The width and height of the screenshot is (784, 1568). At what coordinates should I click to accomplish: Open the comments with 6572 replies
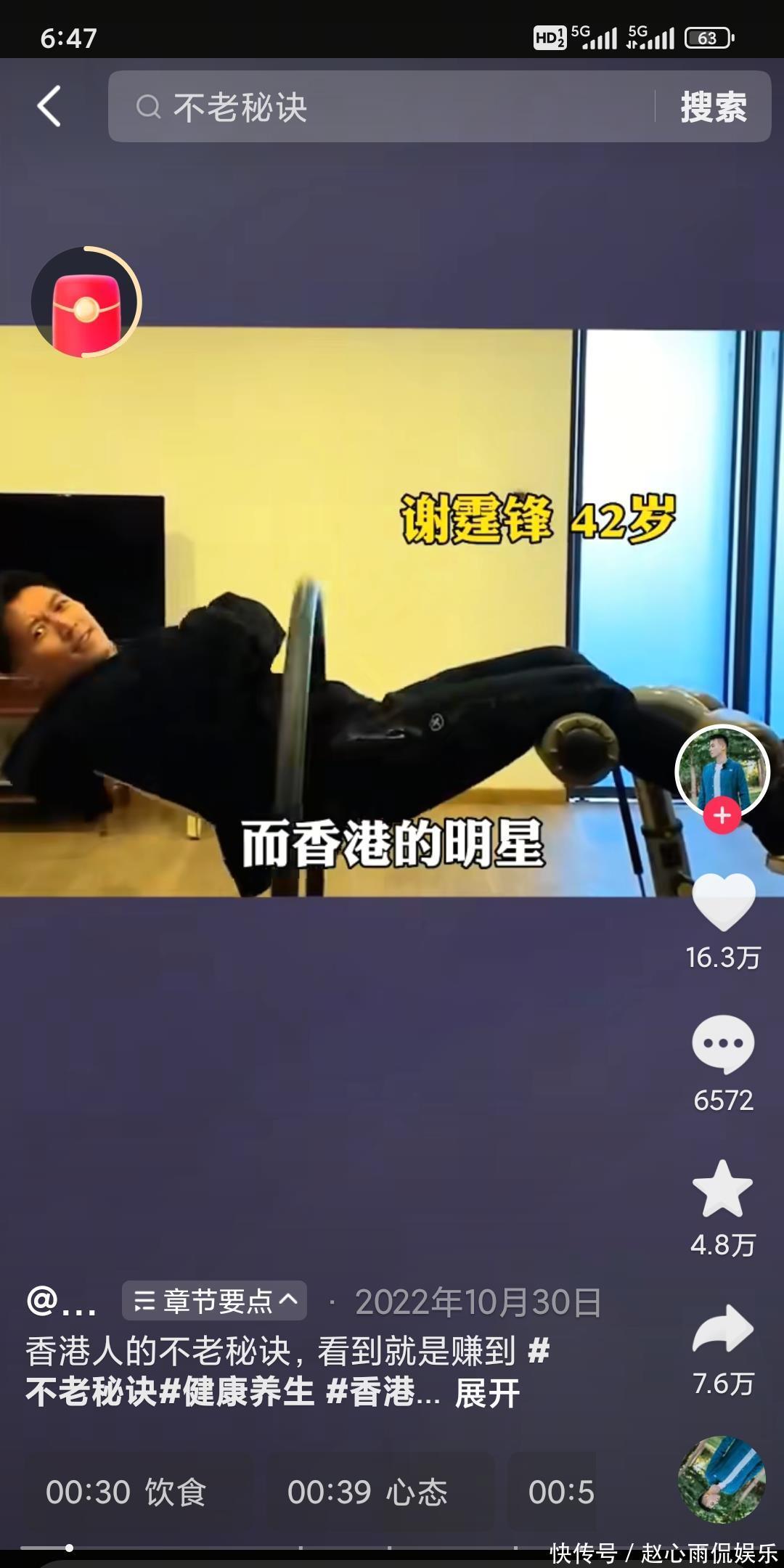coord(723,1045)
